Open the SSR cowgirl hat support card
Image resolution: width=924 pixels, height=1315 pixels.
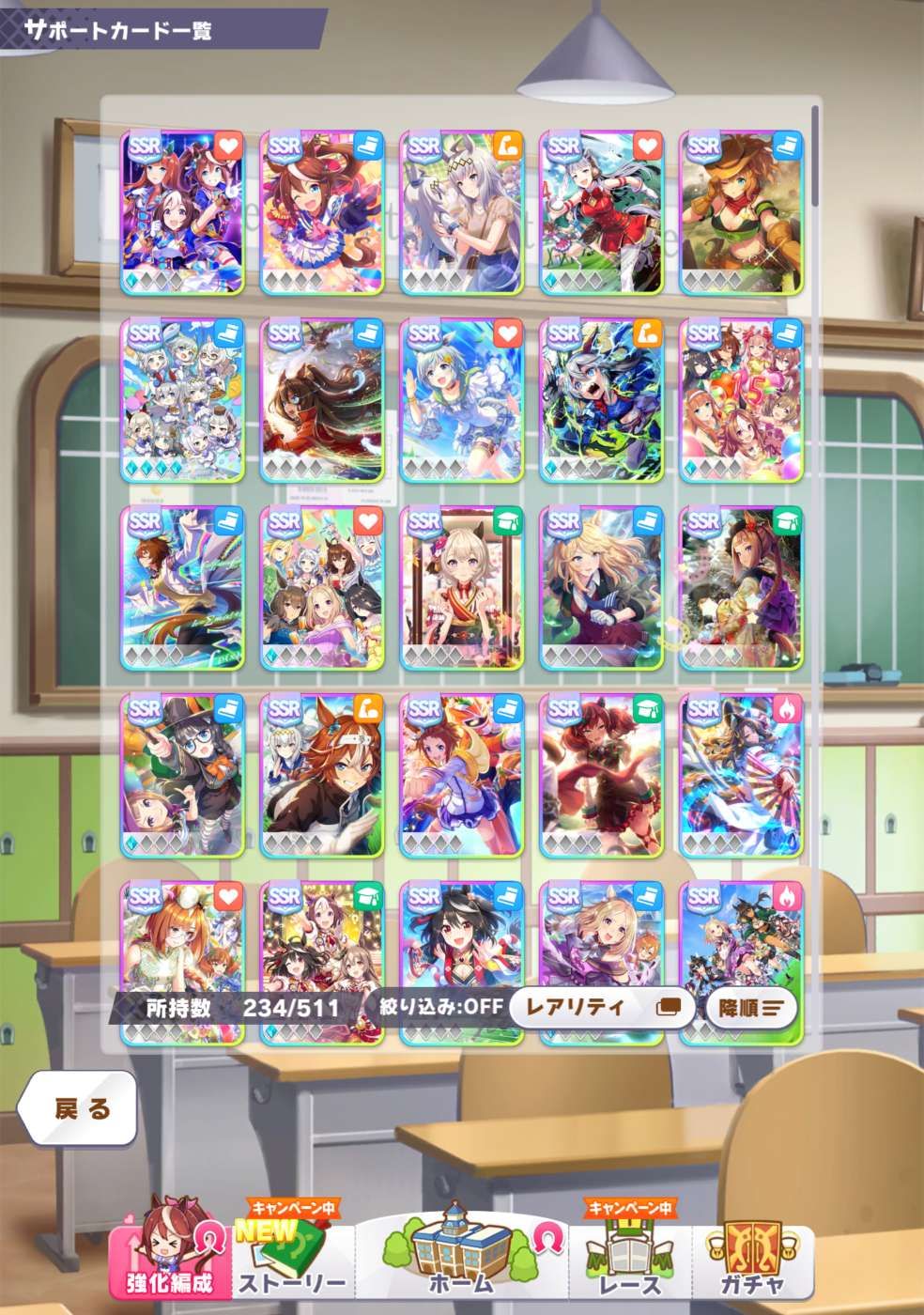tap(741, 213)
